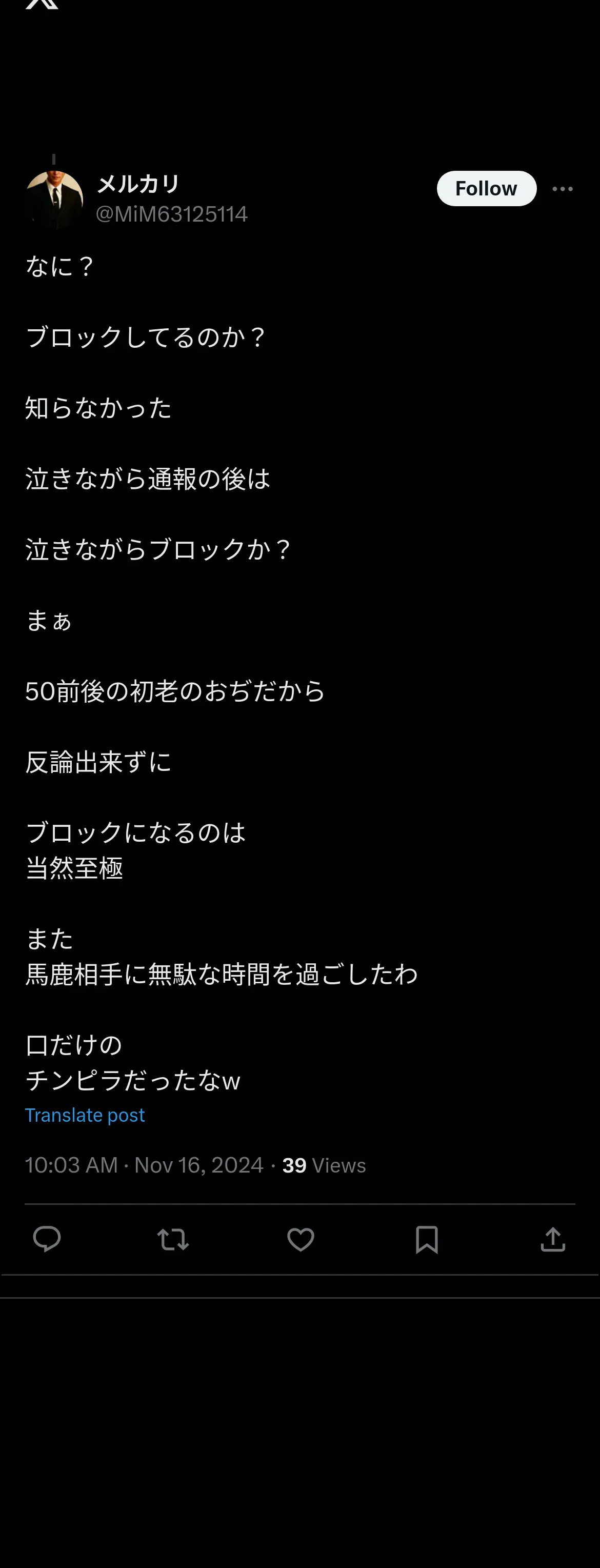The width and height of the screenshot is (600, 1568).
Task: Reply to this post
Action: pyautogui.click(x=47, y=1239)
